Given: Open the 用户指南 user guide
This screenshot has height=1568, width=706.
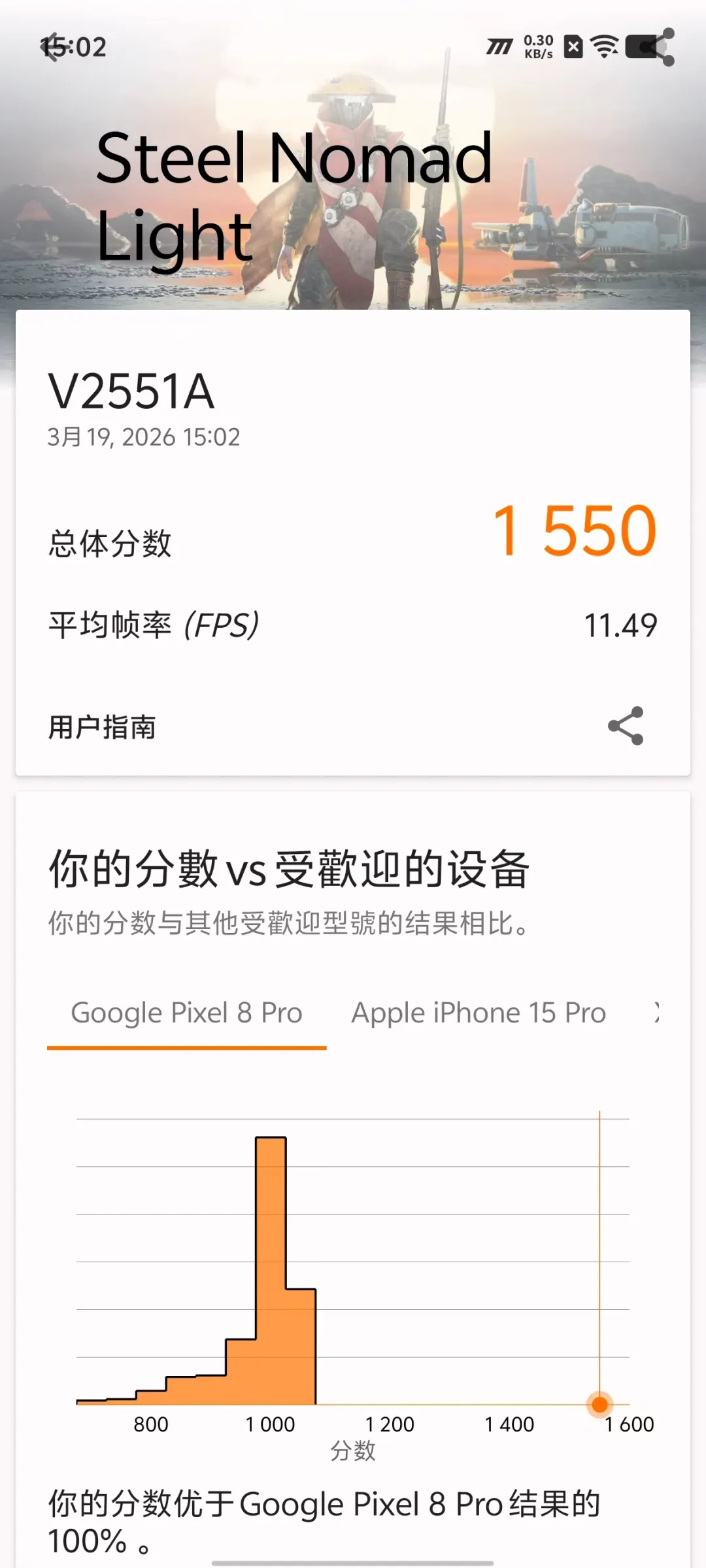Looking at the screenshot, I should point(103,727).
